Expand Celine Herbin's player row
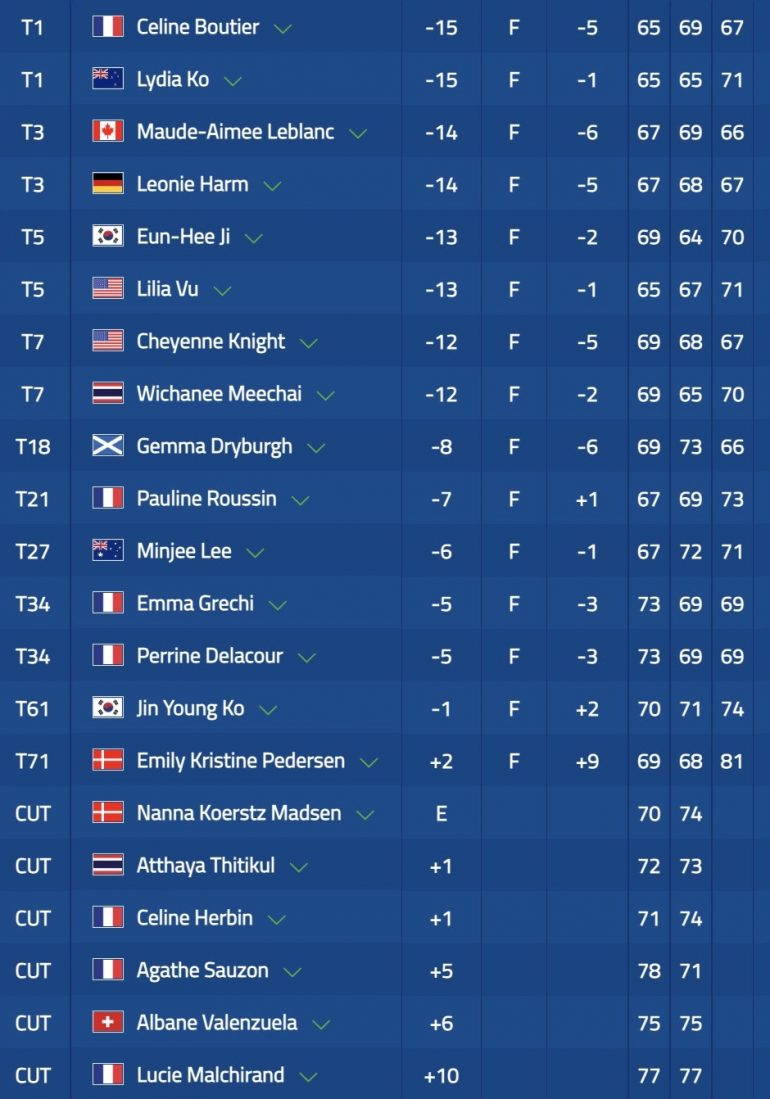This screenshot has height=1099, width=770. 277,920
